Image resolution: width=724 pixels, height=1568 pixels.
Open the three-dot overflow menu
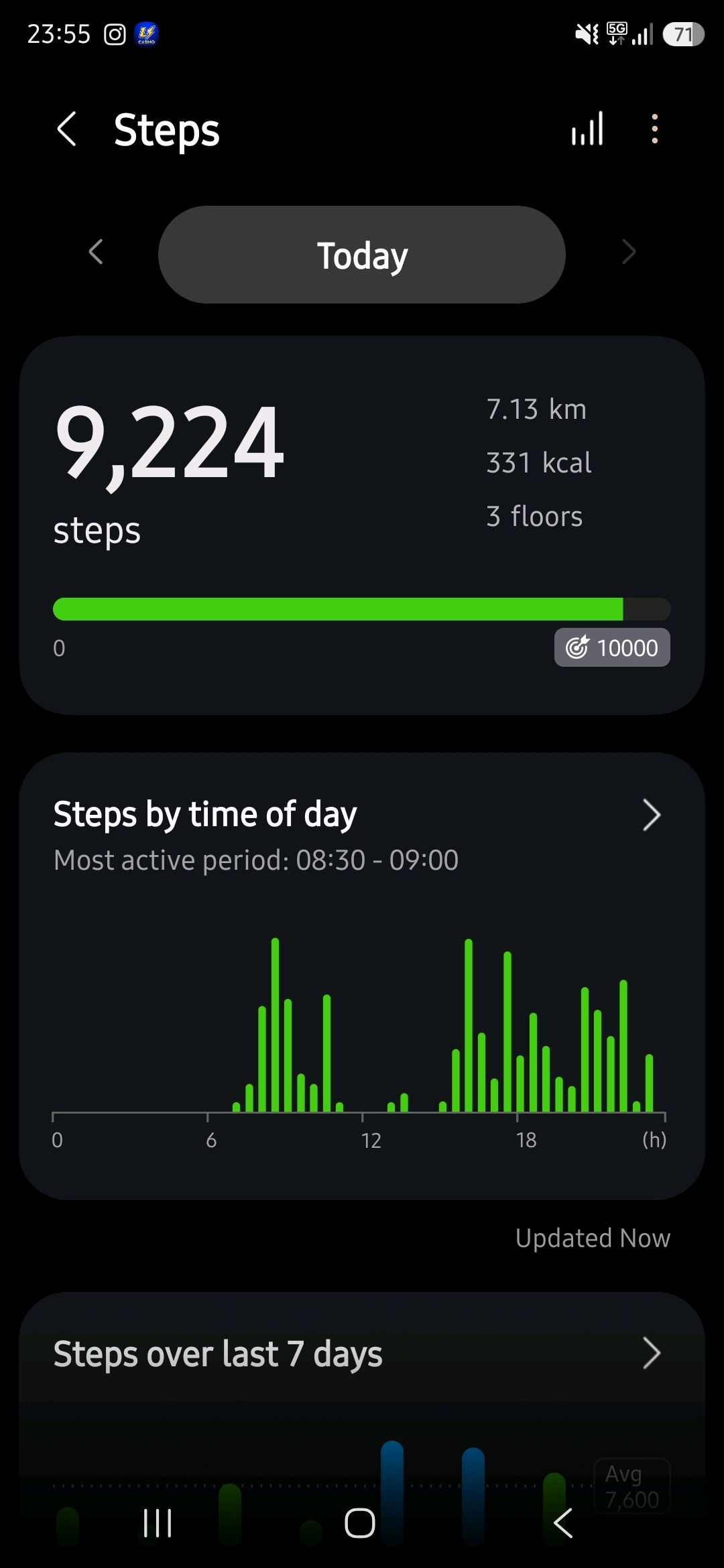click(x=655, y=129)
